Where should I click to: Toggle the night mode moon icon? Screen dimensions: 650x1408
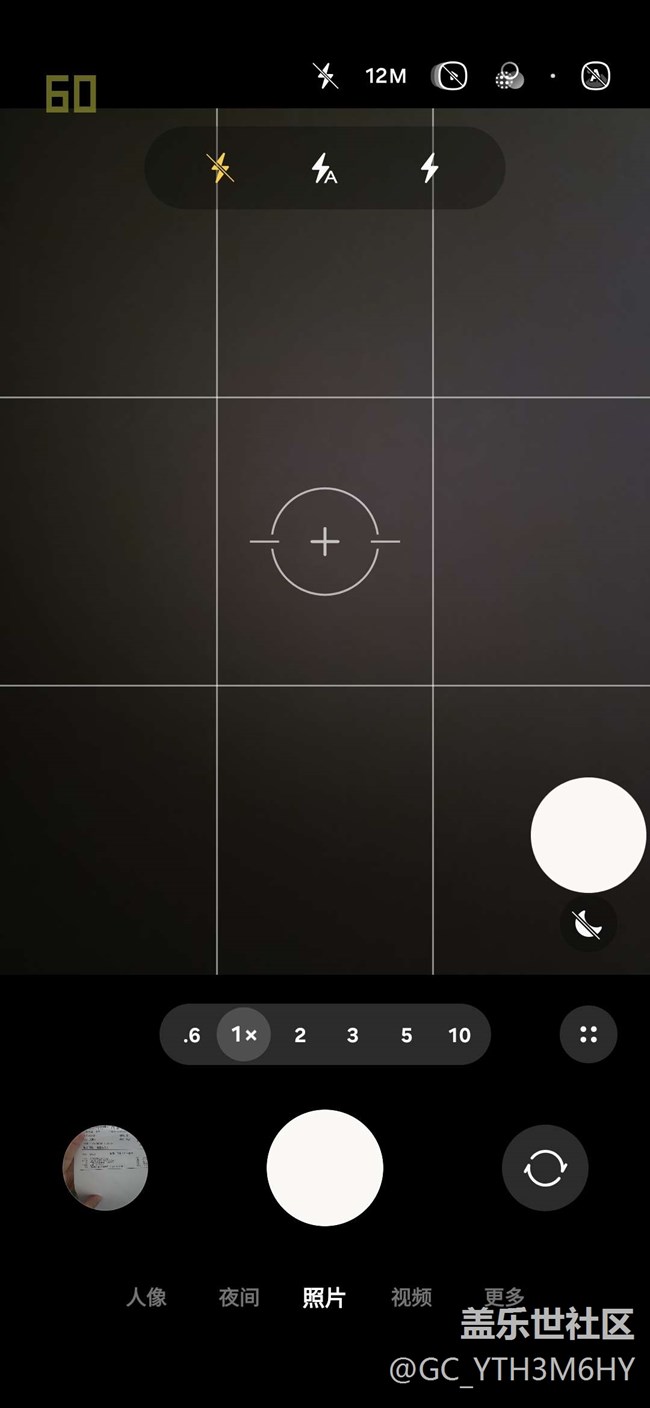pyautogui.click(x=588, y=925)
